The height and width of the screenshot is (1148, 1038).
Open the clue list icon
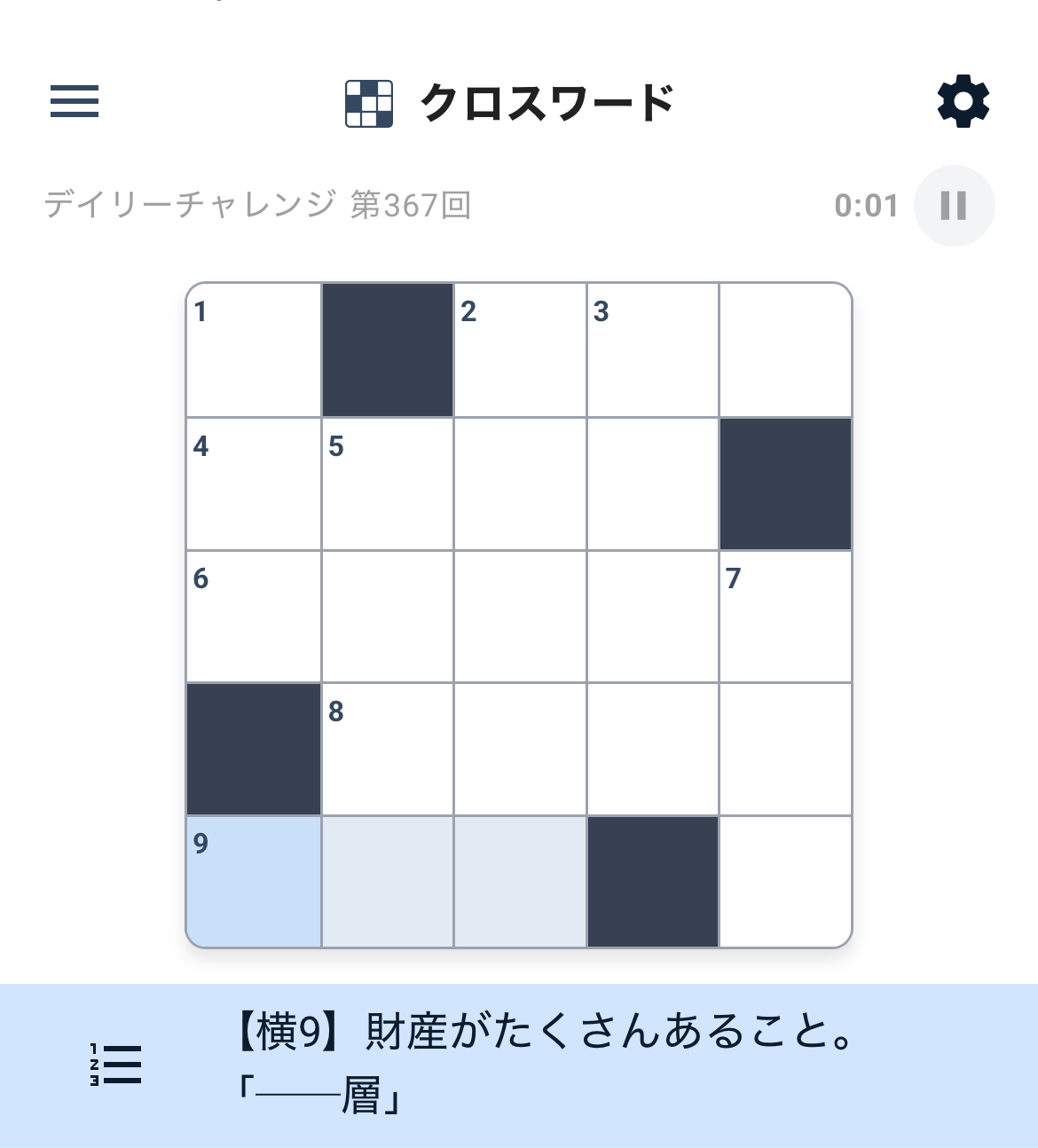point(116,1065)
